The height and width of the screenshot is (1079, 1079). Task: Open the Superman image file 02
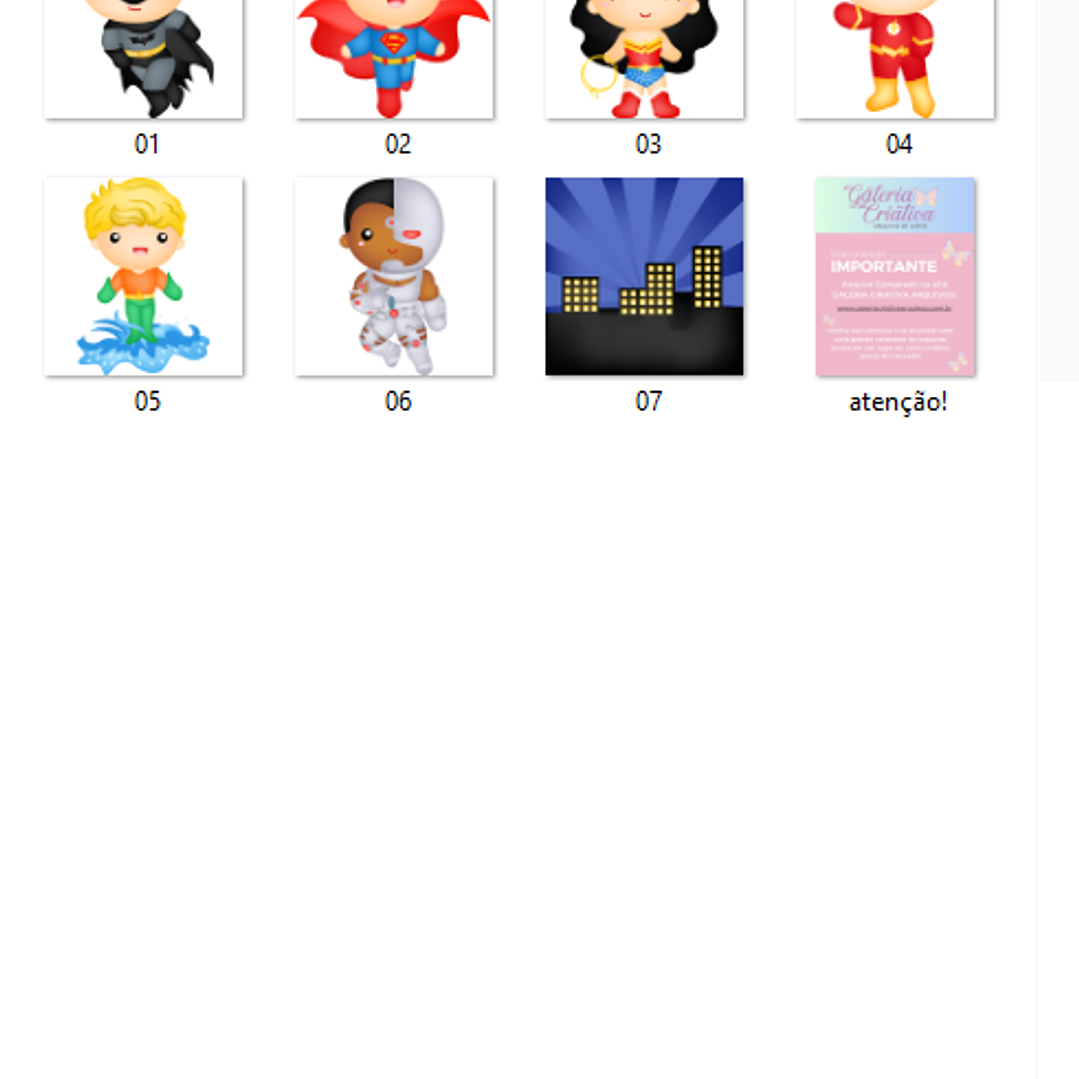(394, 60)
